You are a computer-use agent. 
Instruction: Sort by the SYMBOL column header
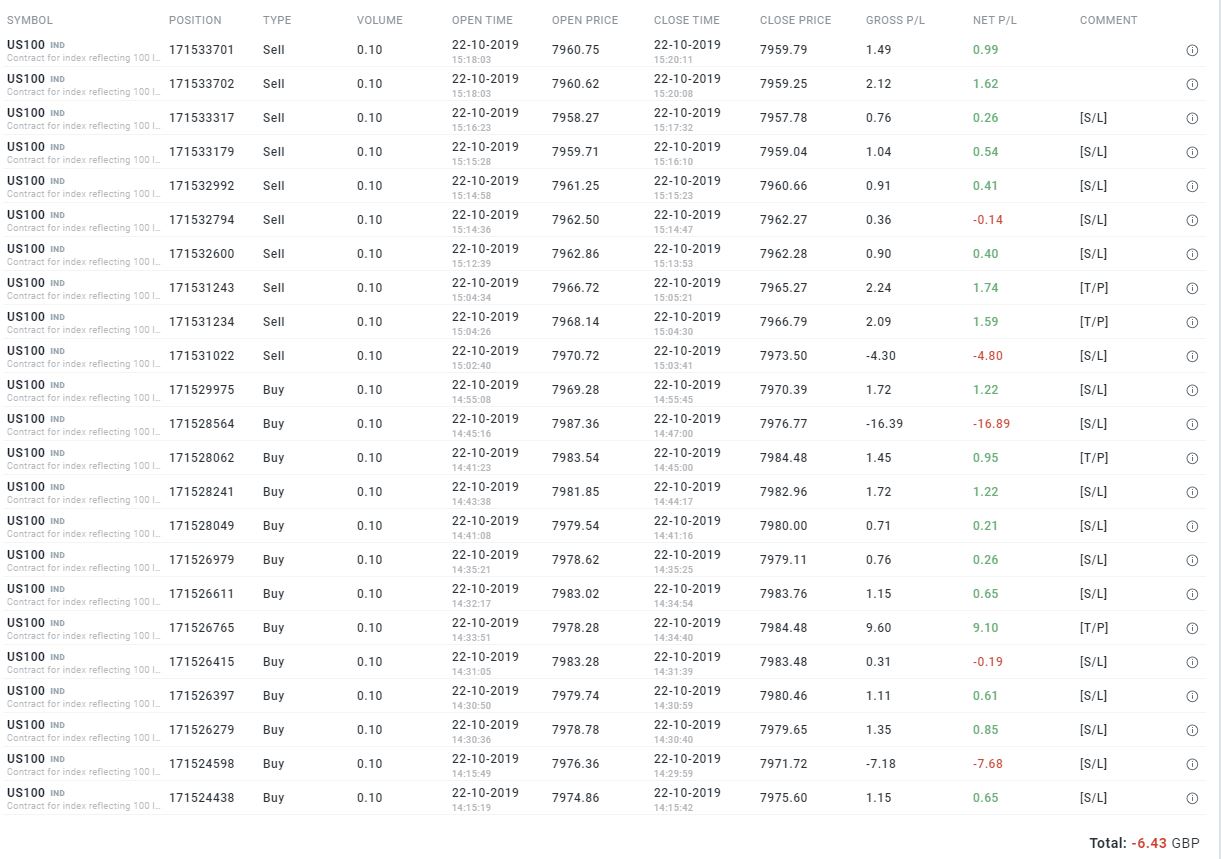30,20
